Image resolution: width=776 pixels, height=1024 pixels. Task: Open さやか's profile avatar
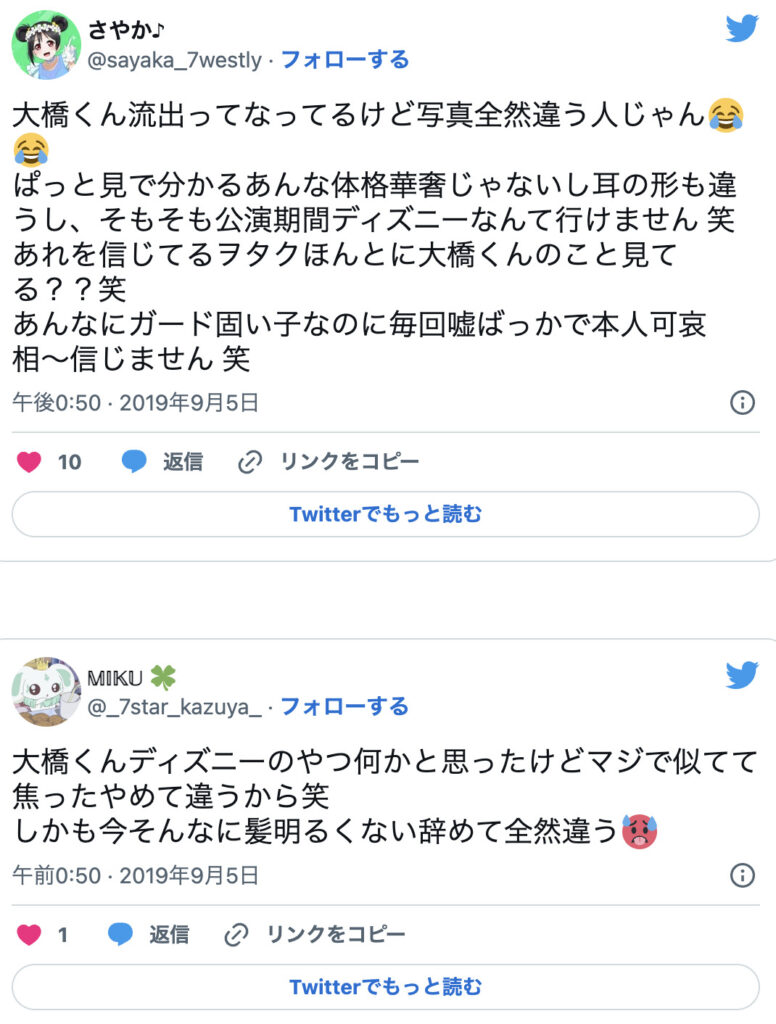click(x=46, y=45)
